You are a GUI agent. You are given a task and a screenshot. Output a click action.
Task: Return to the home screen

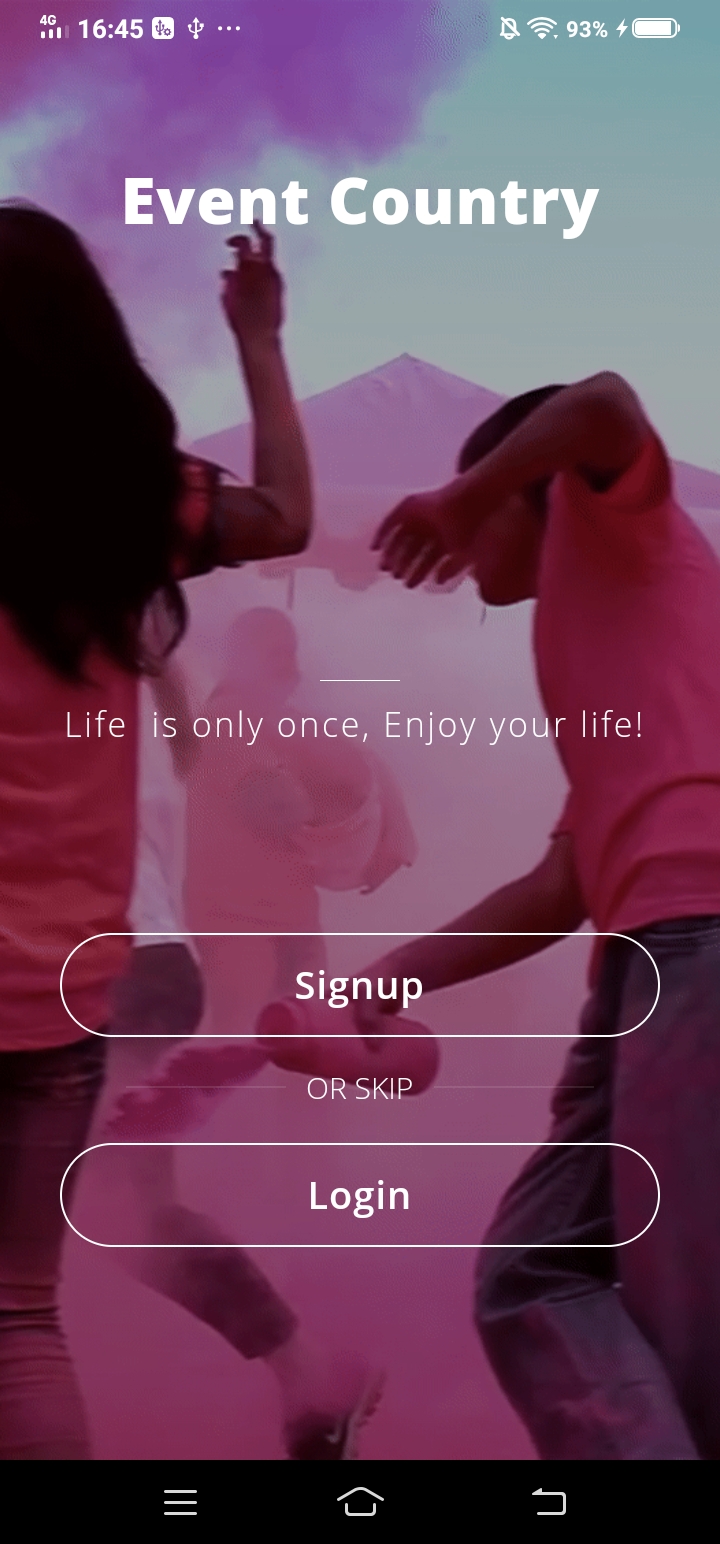coord(360,1501)
